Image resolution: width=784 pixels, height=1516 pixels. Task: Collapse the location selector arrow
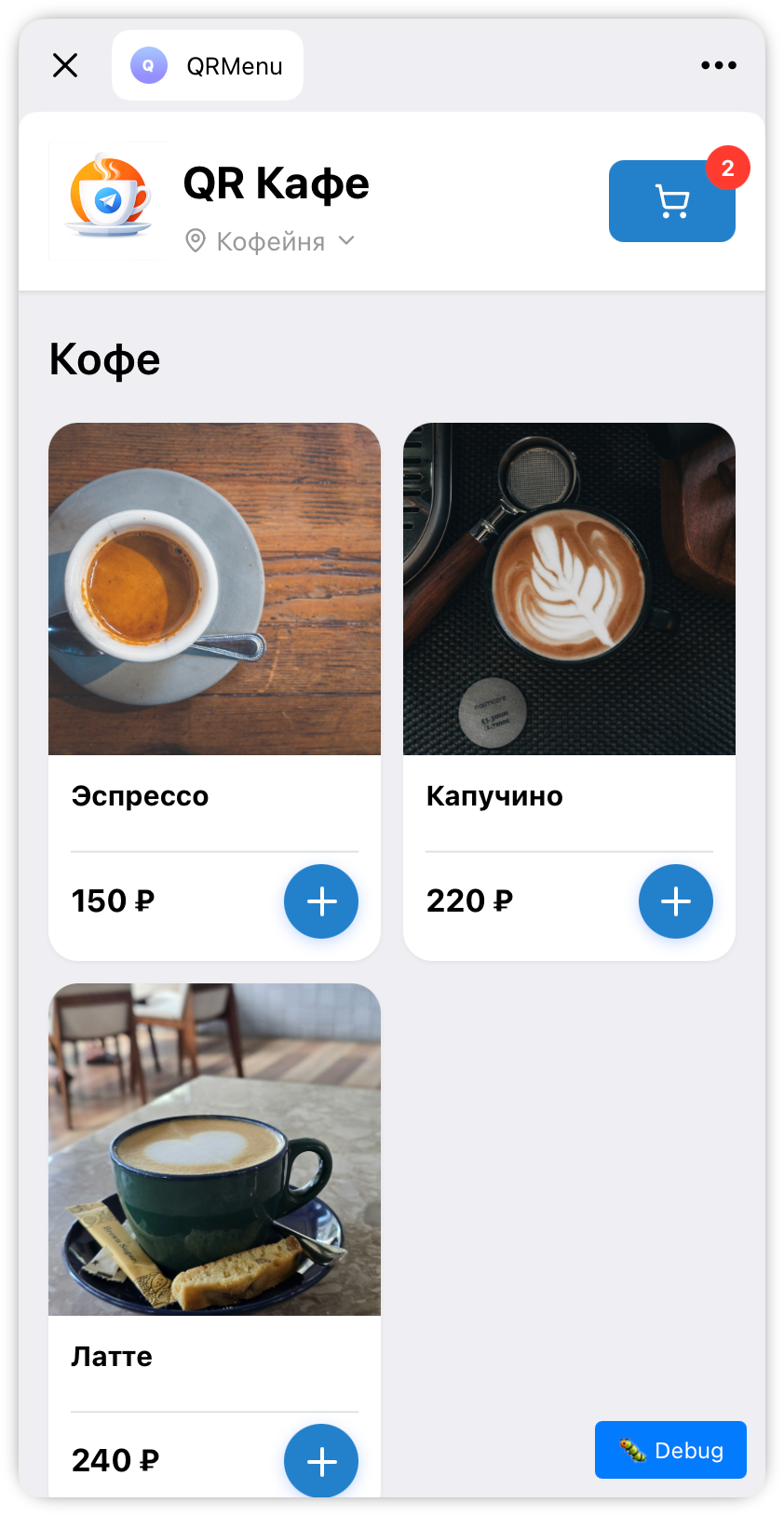pyautogui.click(x=345, y=240)
